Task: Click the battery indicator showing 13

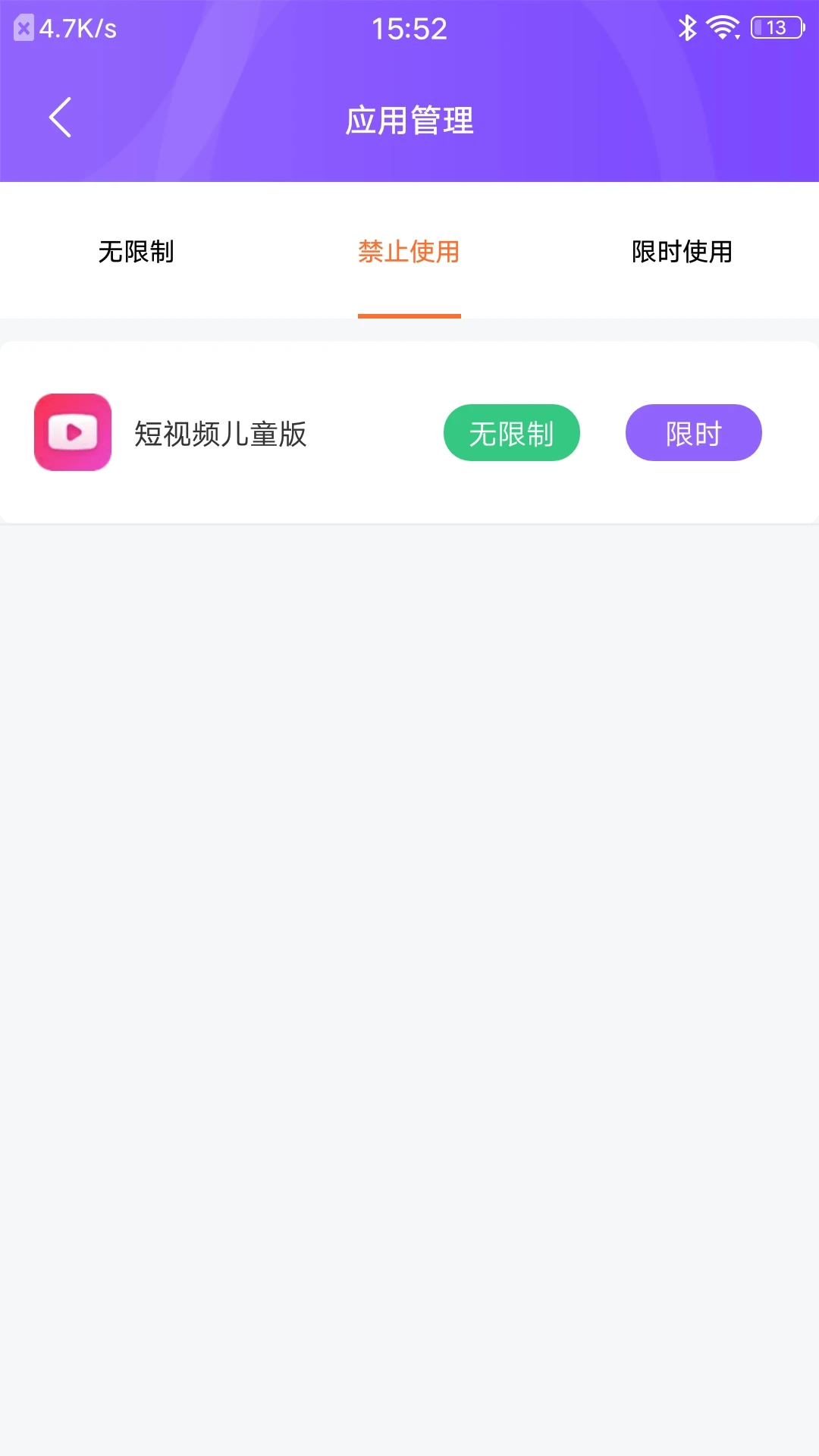Action: coord(775,28)
